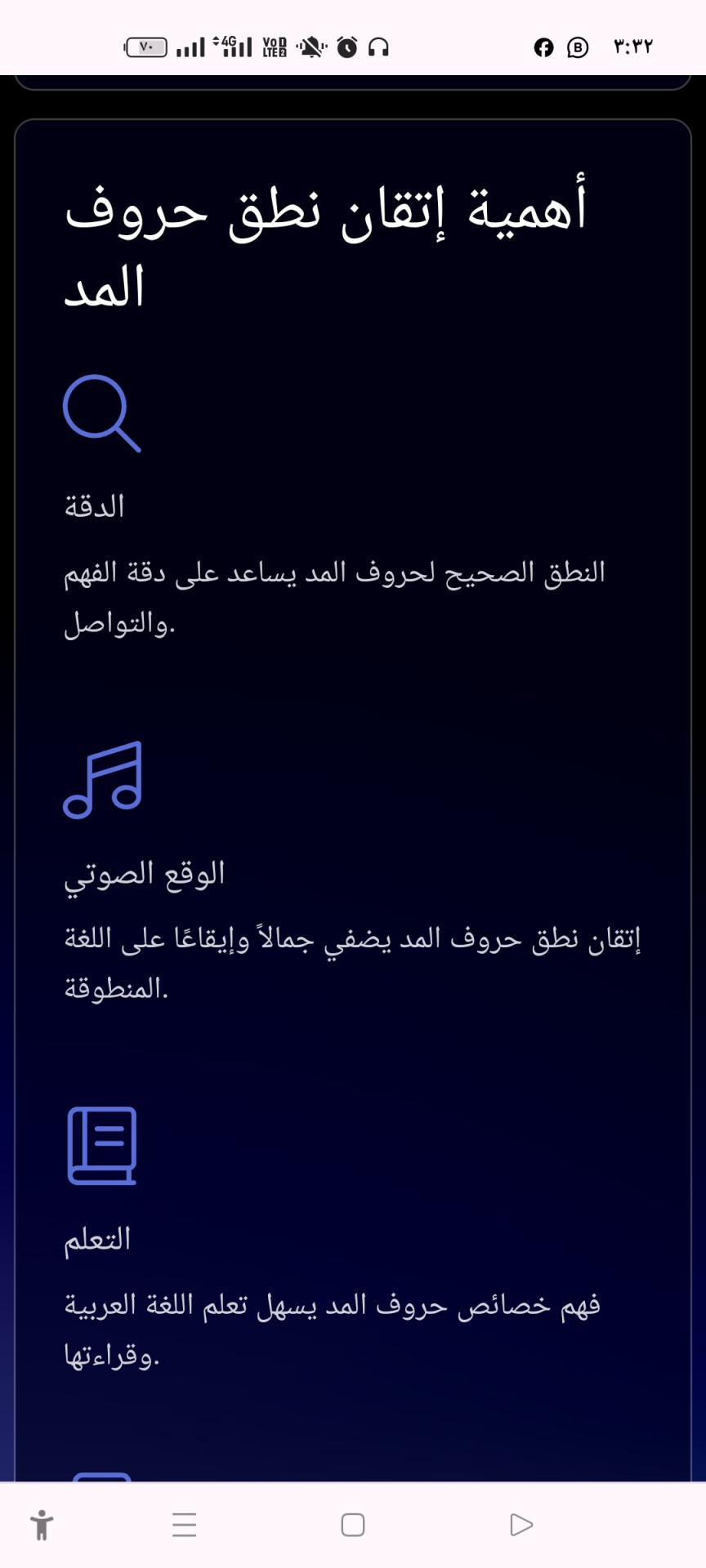
Task: Open the accessibility shortcut button
Action: (x=42, y=1525)
